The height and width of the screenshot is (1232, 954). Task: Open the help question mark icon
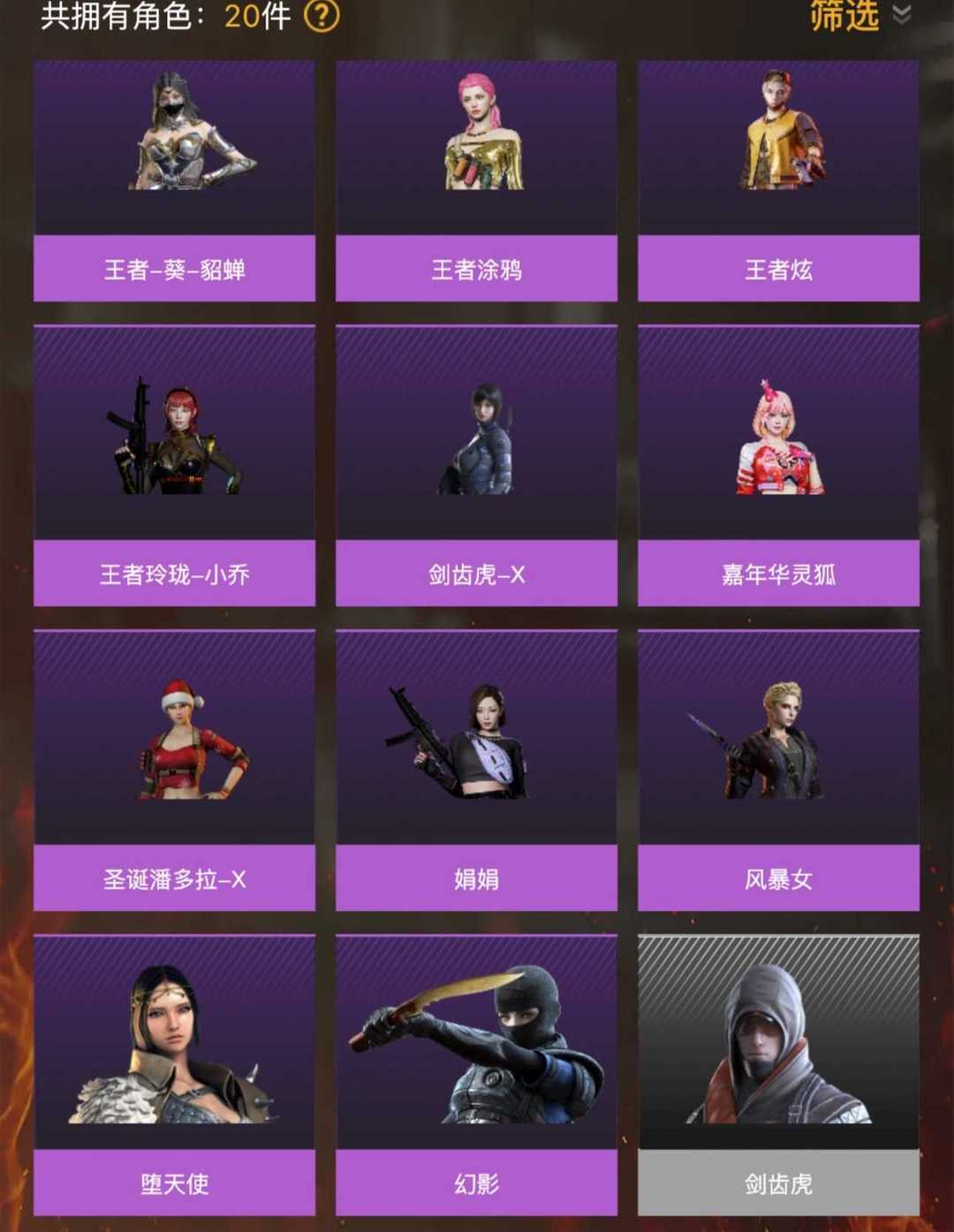click(322, 17)
